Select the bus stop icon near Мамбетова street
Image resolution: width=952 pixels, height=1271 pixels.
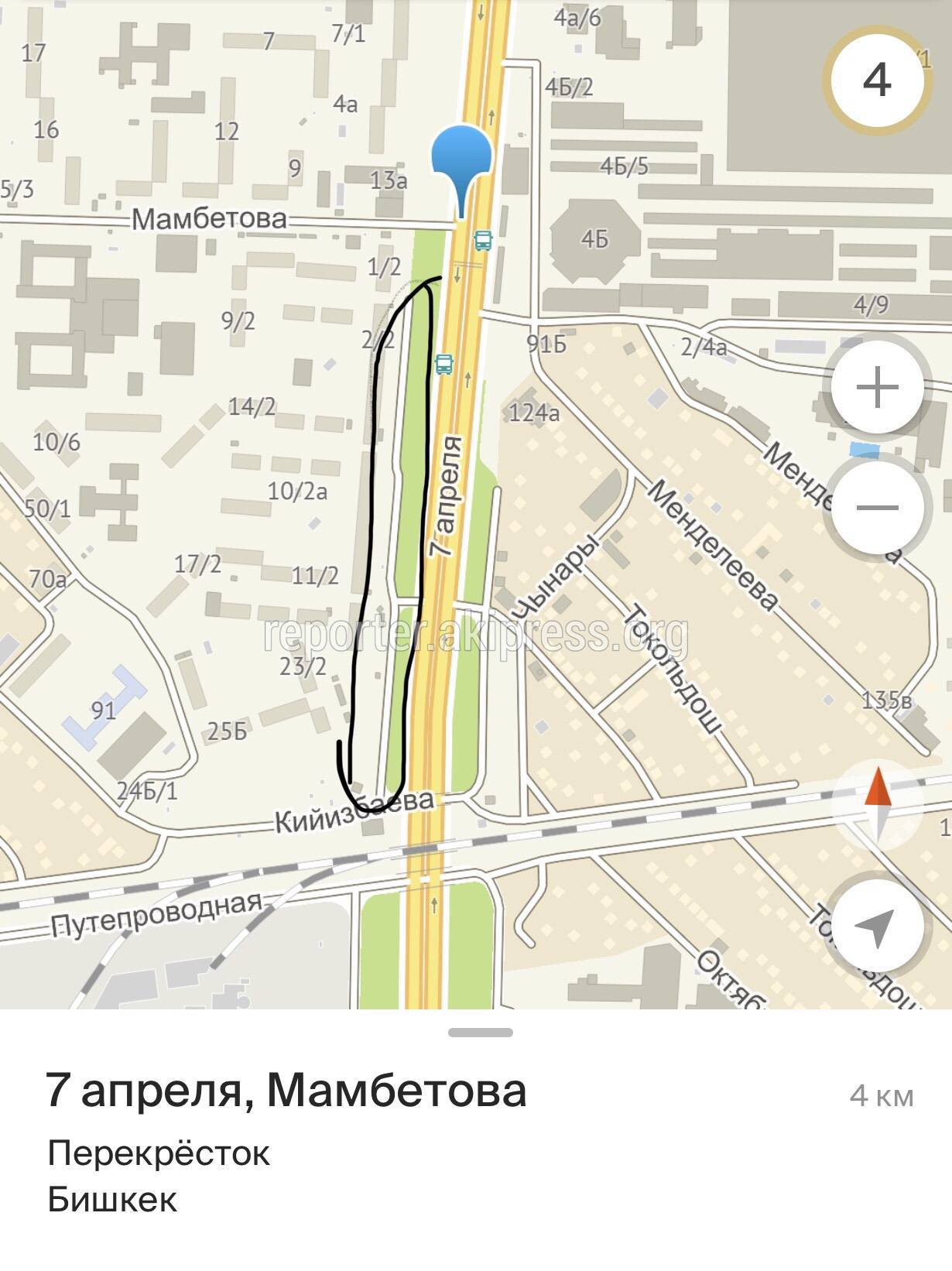[483, 241]
